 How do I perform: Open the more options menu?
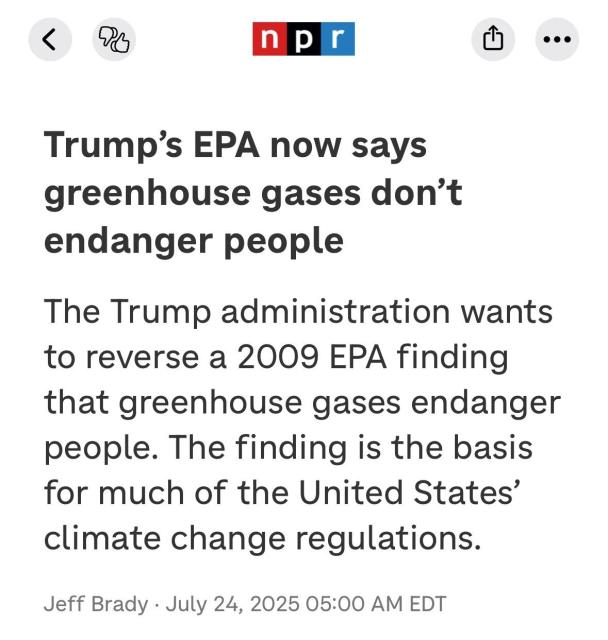point(556,39)
